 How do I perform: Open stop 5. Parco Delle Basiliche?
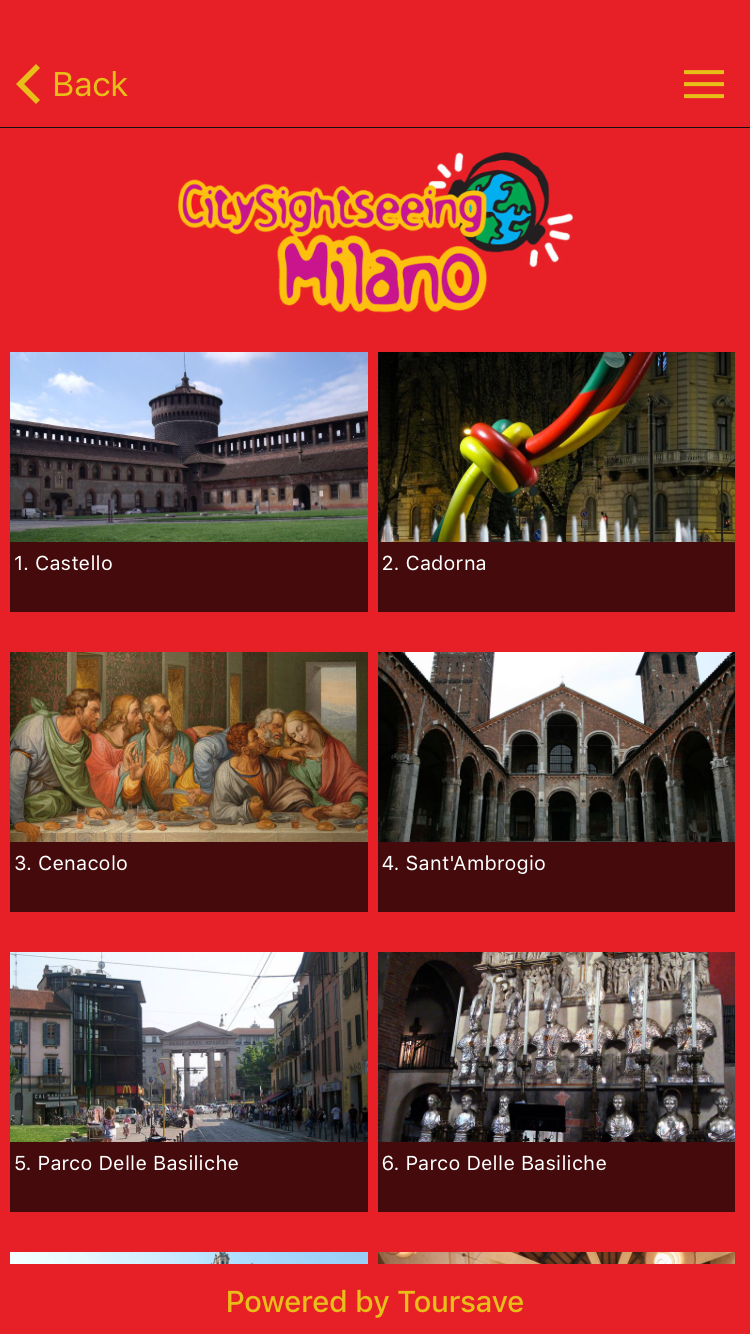[x=189, y=1080]
